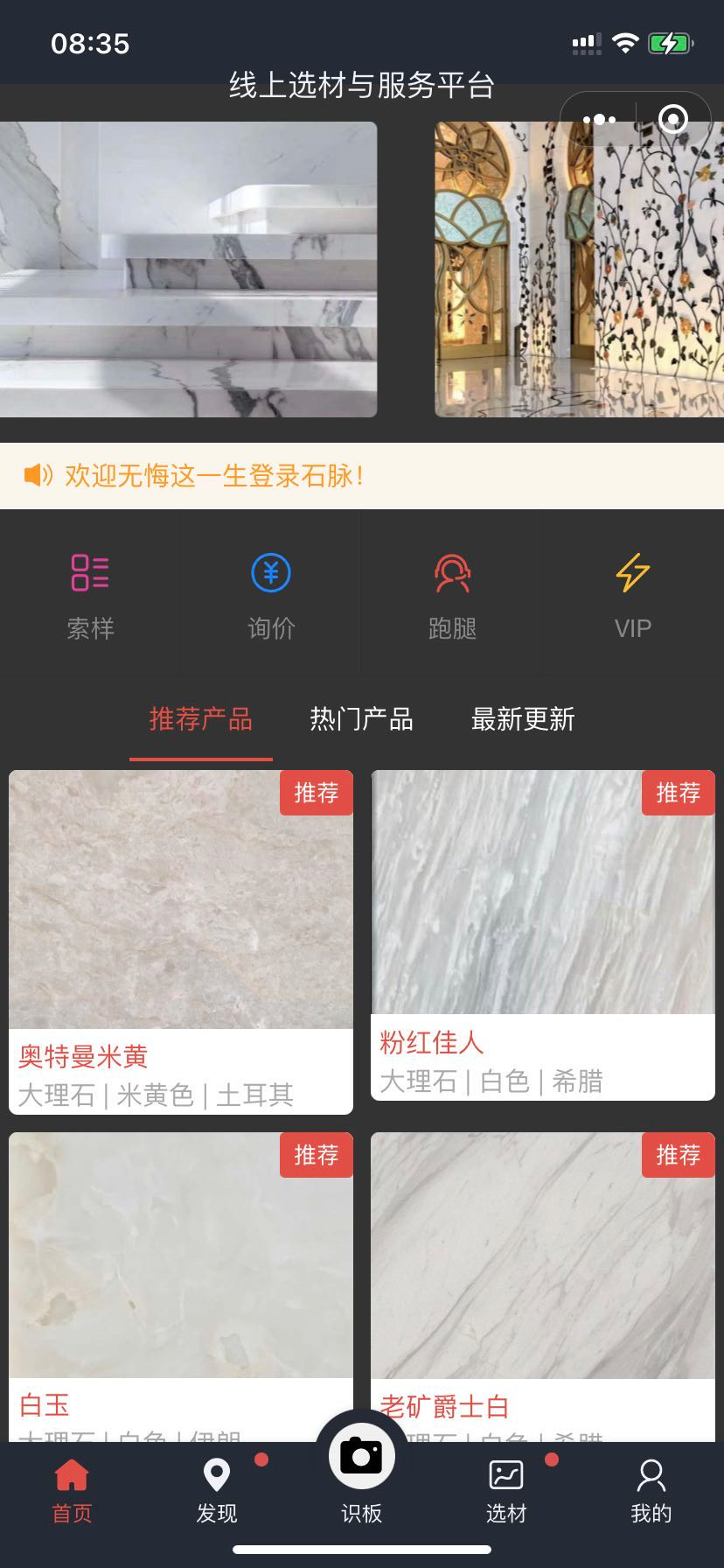Switch to the 发现 discover tab
The height and width of the screenshot is (1568, 724).
click(217, 1491)
